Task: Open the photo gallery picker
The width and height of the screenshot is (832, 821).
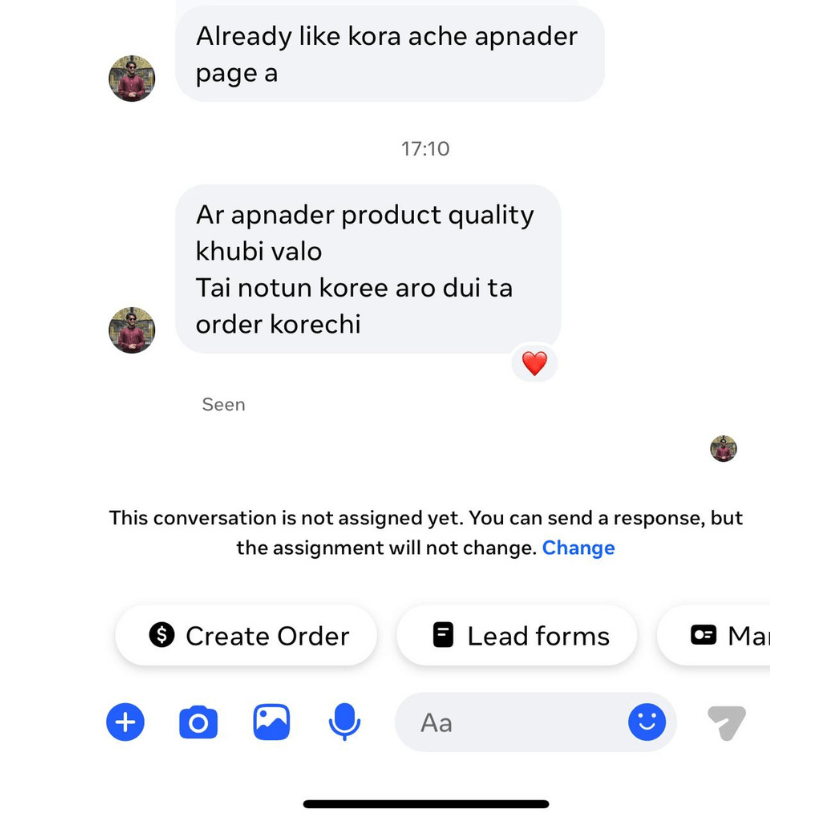Action: tap(271, 721)
